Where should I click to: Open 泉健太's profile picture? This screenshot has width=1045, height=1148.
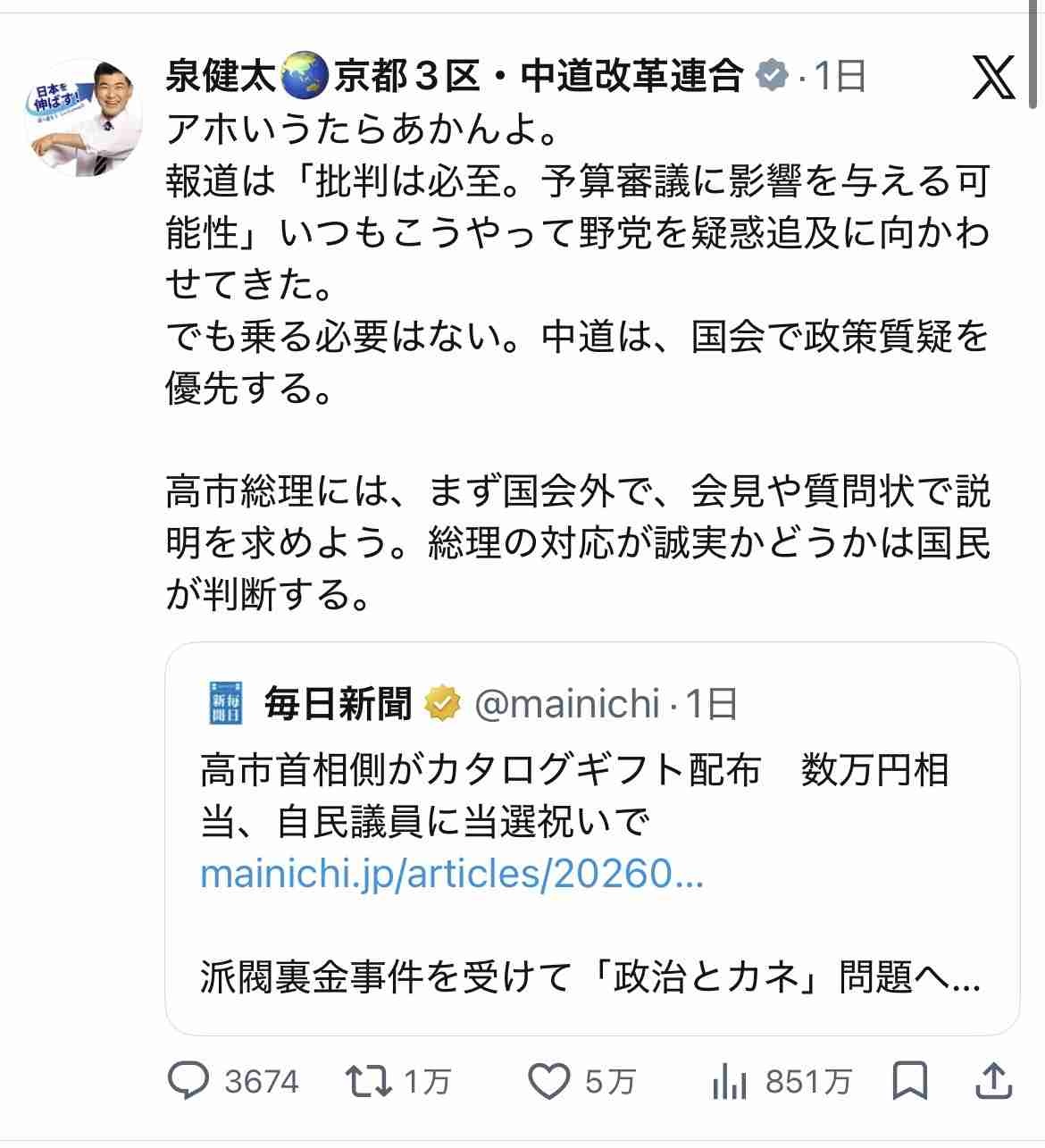[x=87, y=116]
